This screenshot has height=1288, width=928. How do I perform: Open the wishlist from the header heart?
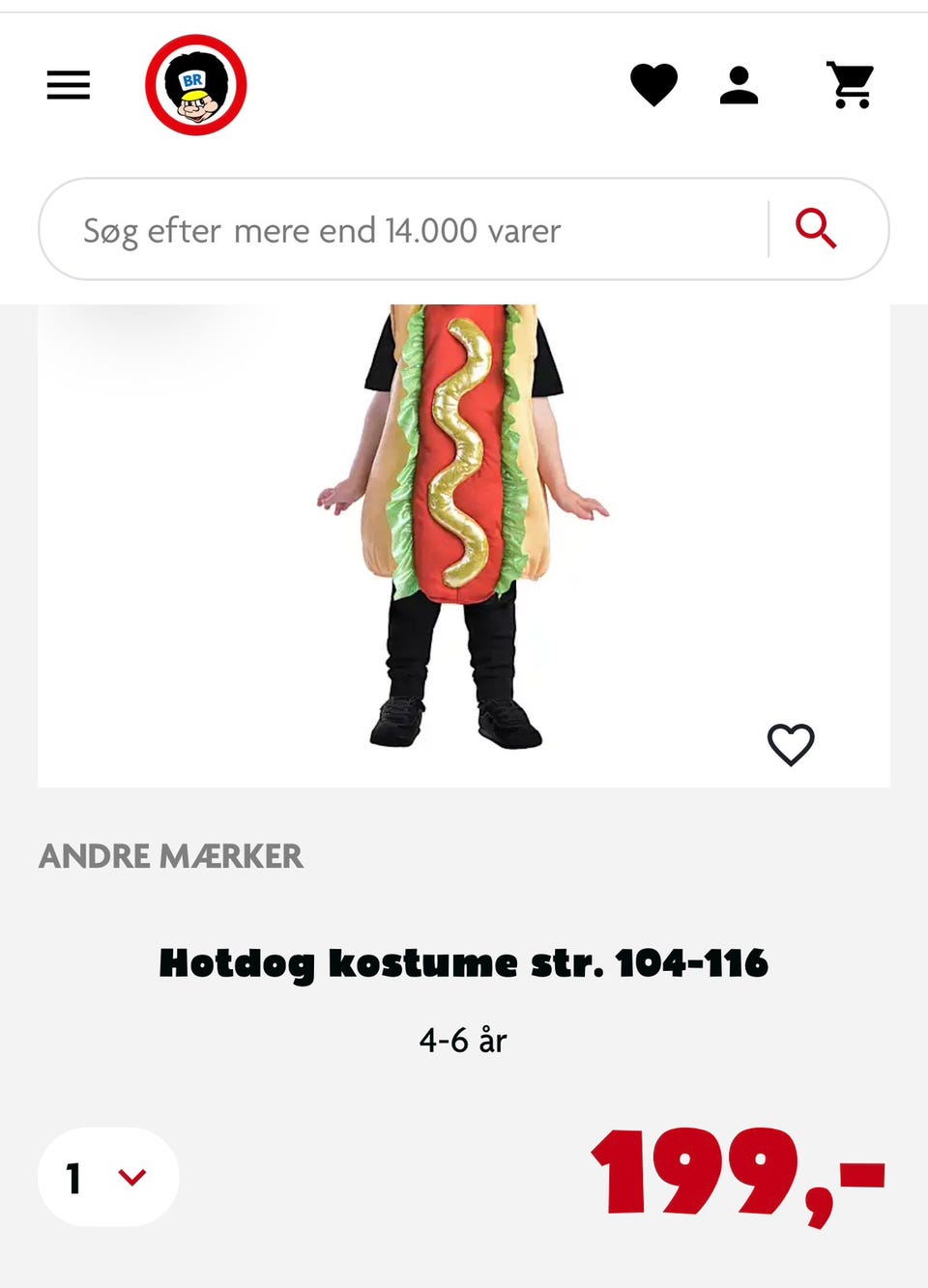coord(654,85)
